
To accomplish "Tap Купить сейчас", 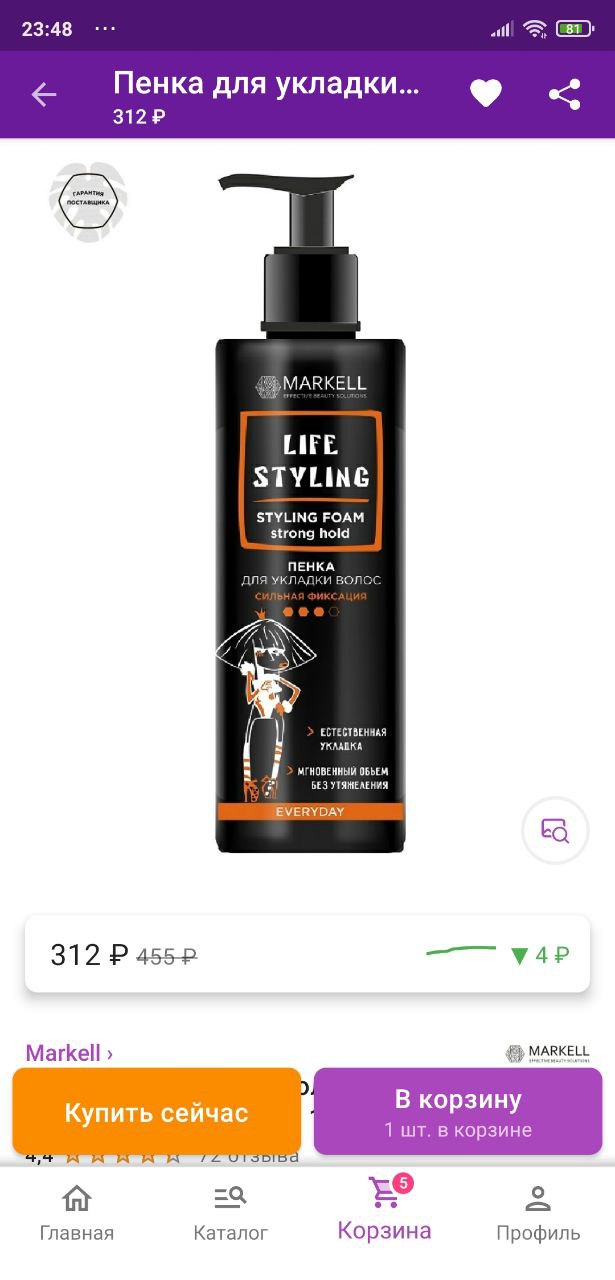I will tap(156, 1112).
